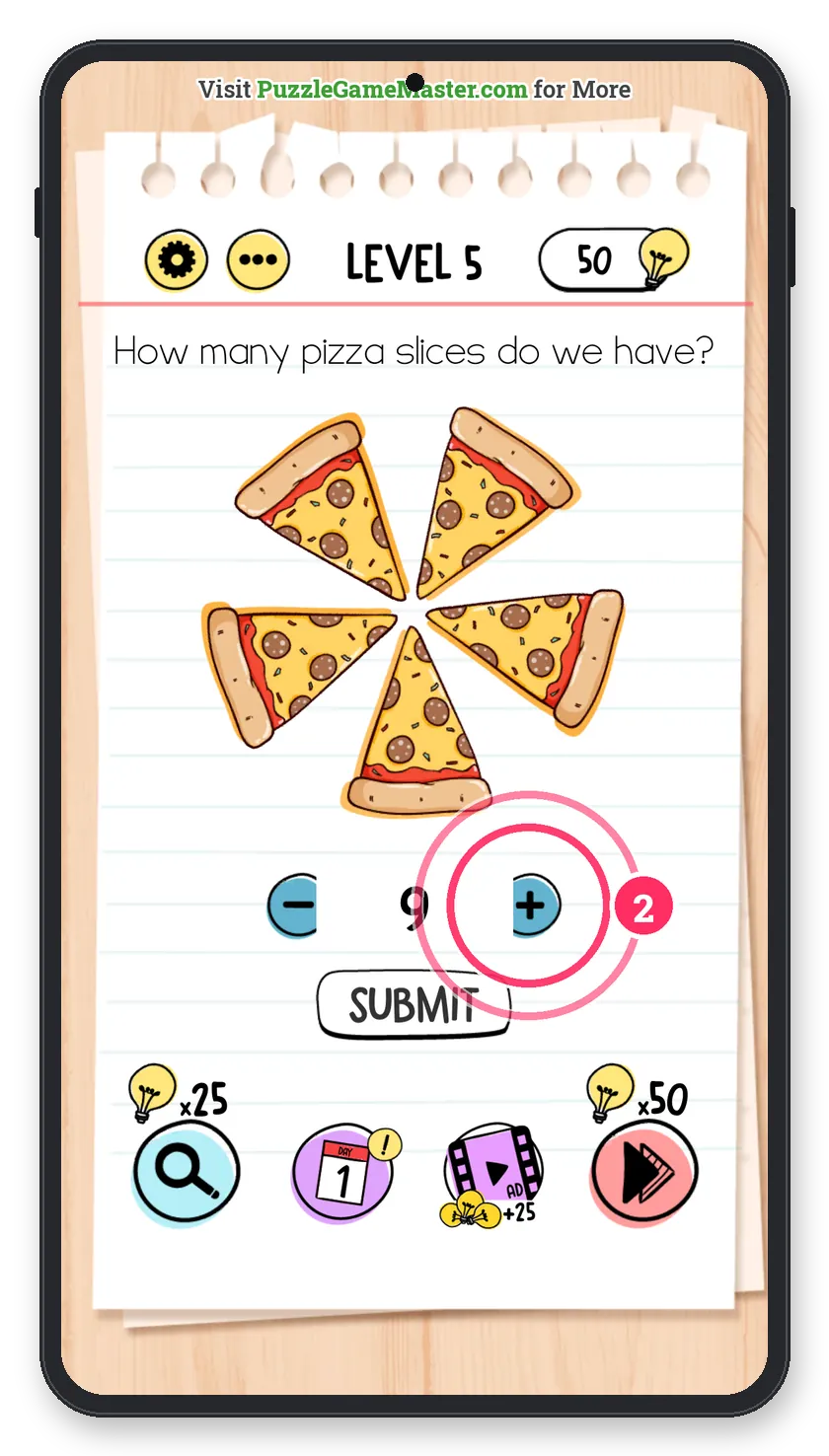
Task: Tap the 50 lightbulb hint counter
Action: (613, 260)
